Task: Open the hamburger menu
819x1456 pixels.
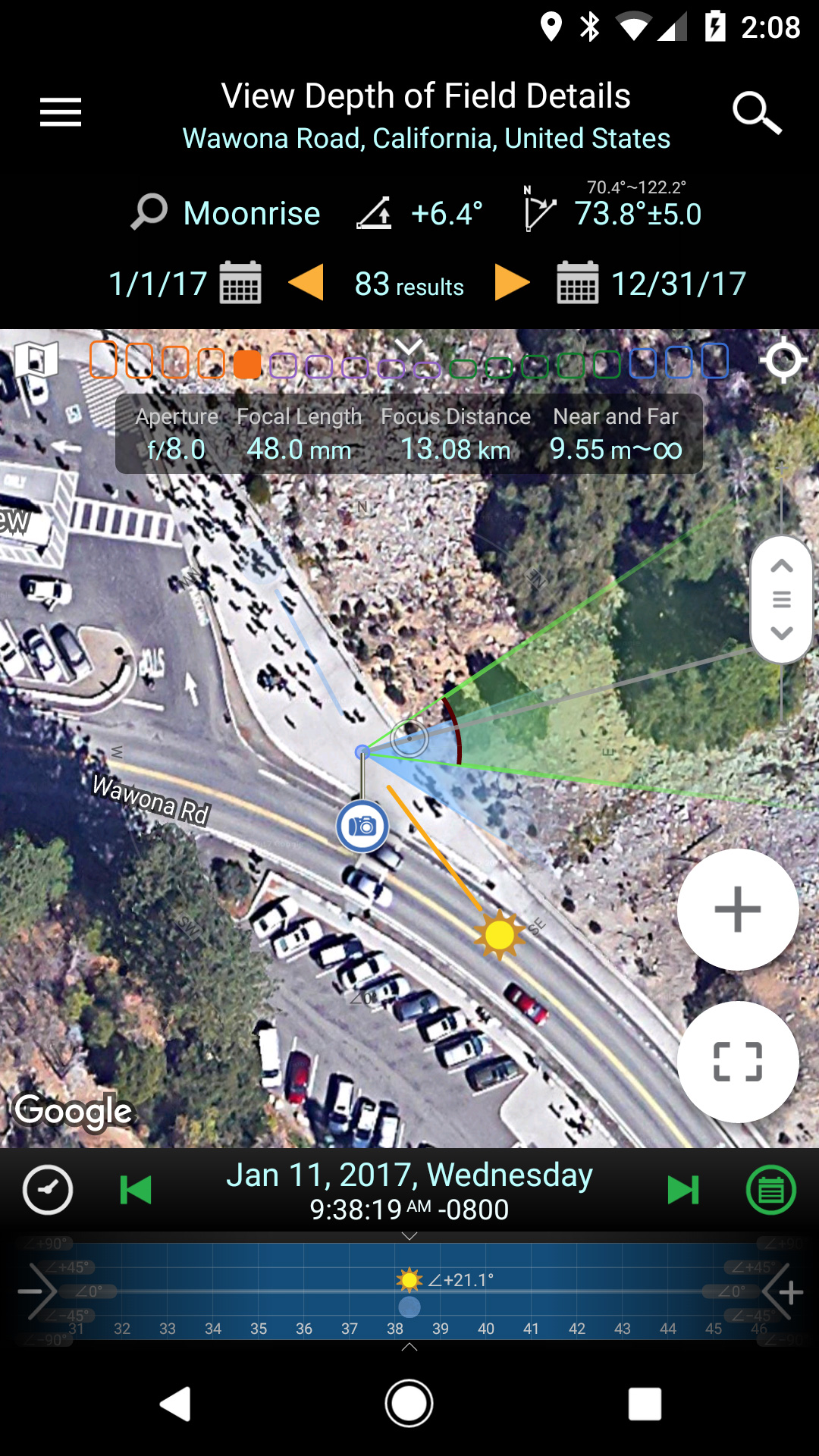Action: pos(61,112)
